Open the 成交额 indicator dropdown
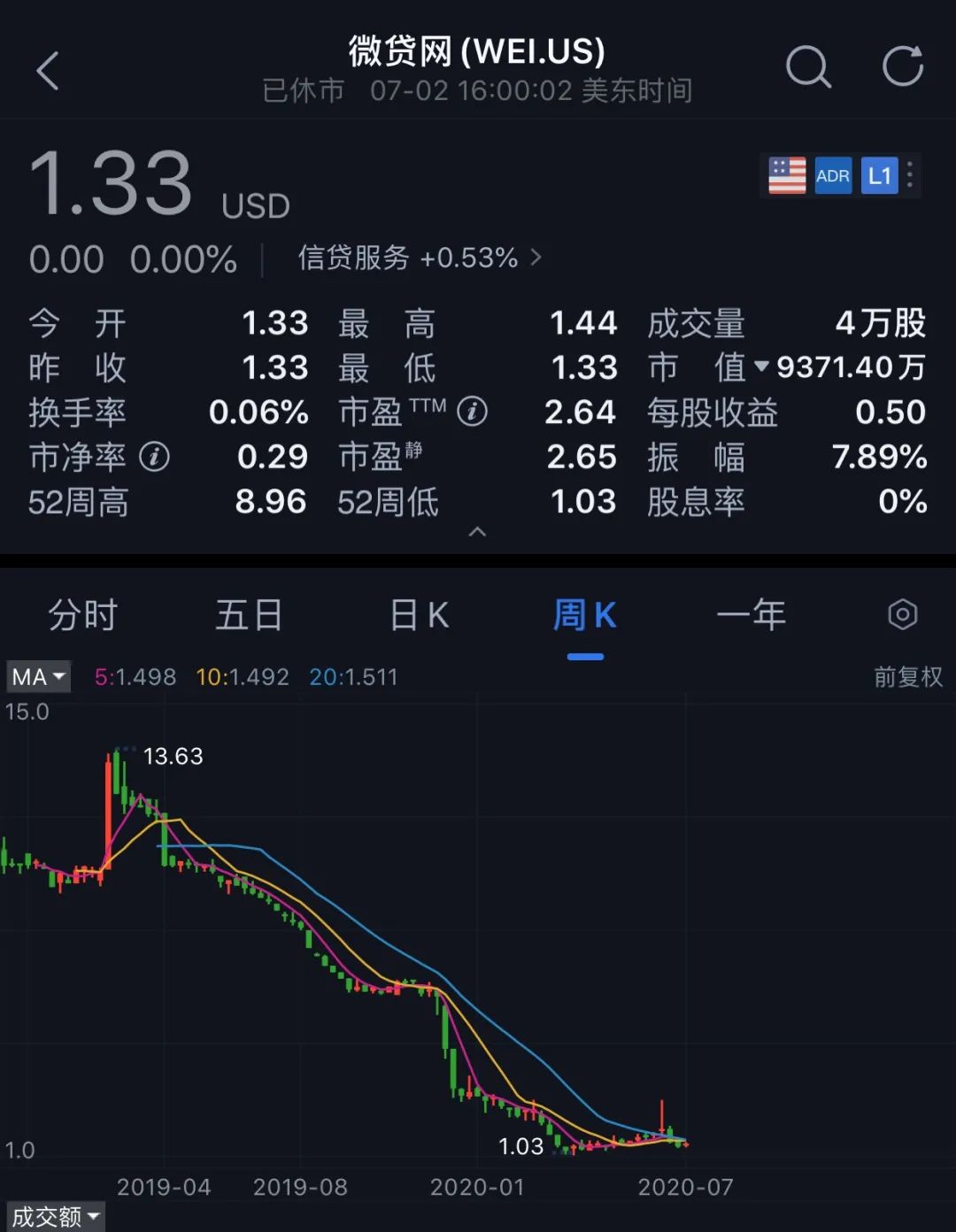The height and width of the screenshot is (1232, 956). [x=56, y=1217]
